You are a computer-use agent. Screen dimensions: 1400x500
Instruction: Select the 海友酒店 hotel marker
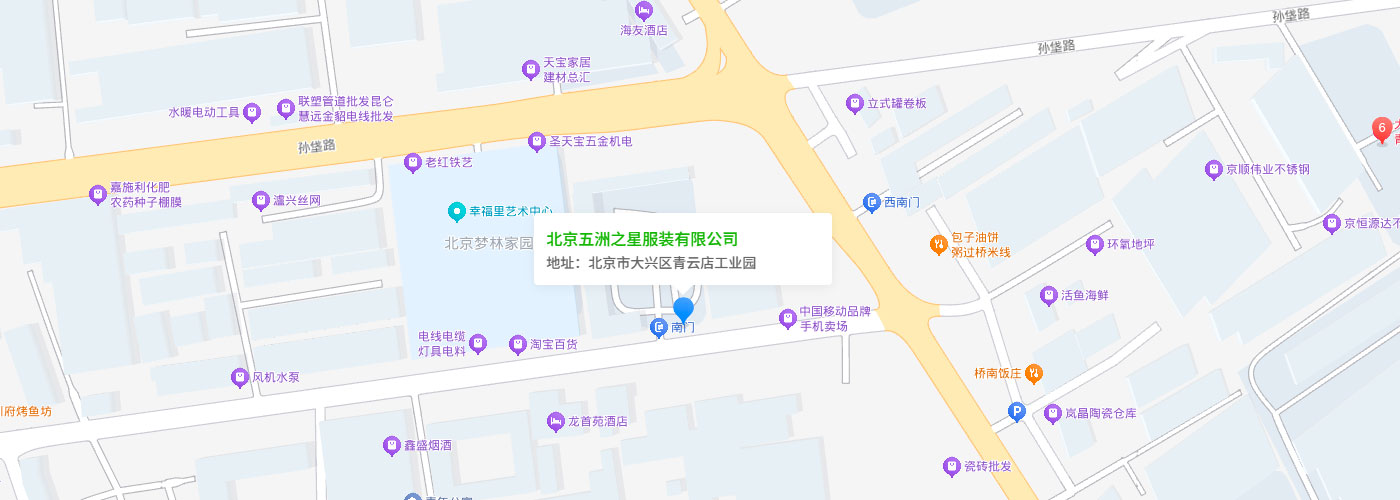click(x=644, y=11)
